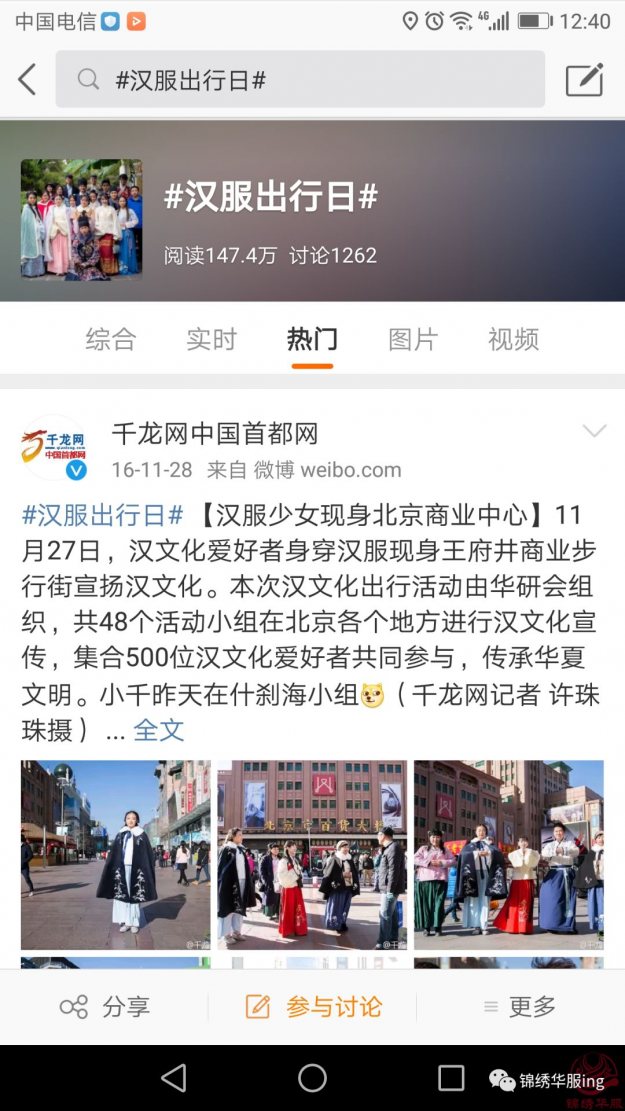Select the 热门 tab
Screen dimensions: 625x1111
[312, 339]
